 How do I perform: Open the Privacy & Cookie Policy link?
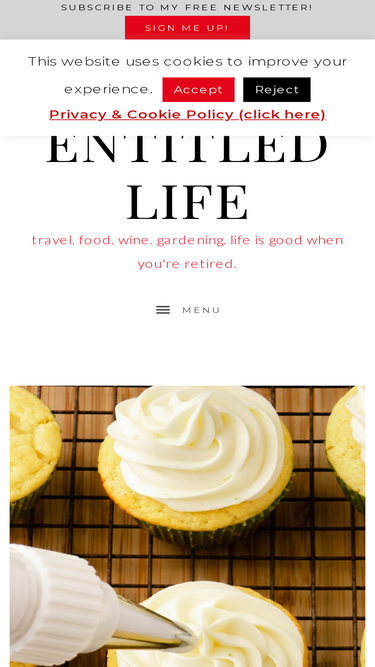click(x=188, y=114)
